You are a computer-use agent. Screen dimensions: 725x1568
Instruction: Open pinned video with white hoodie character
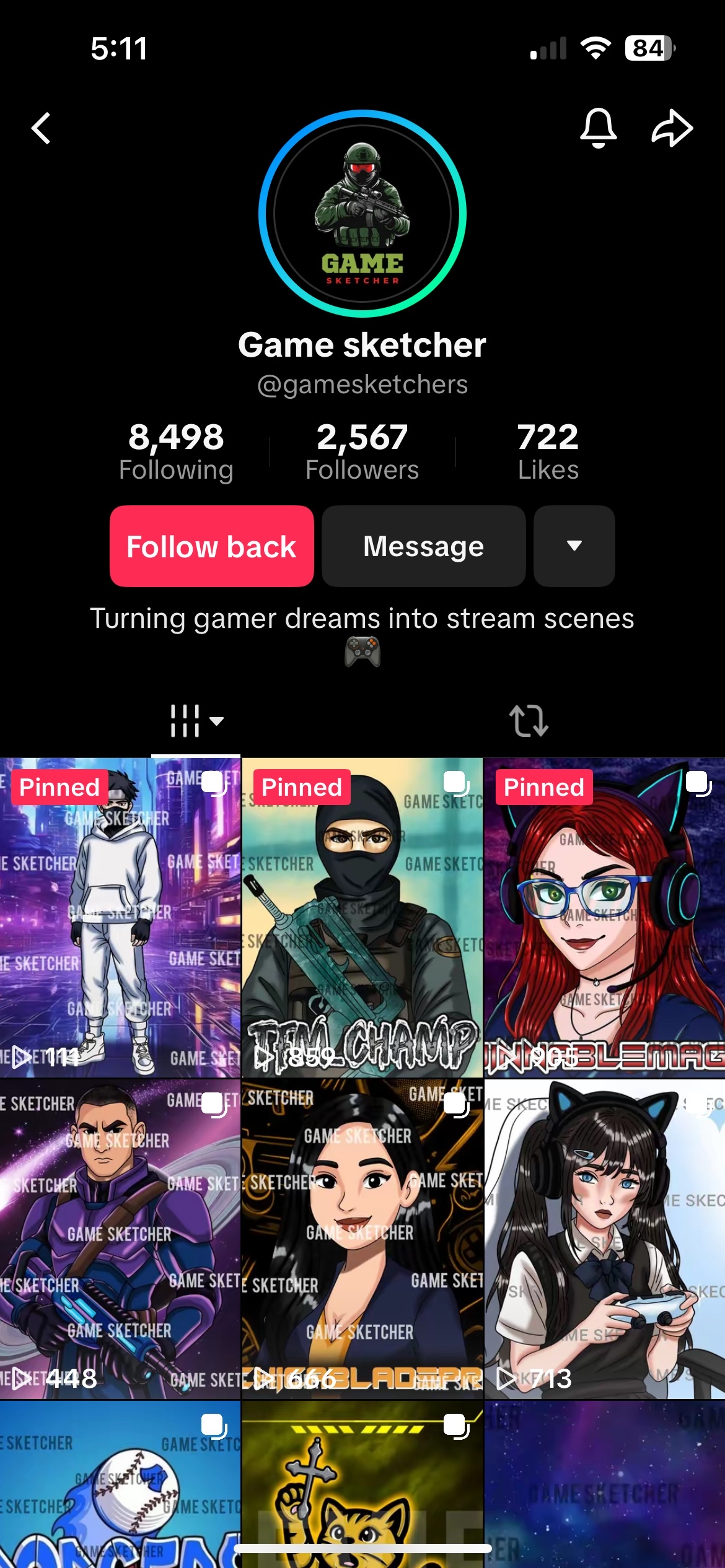pyautogui.click(x=120, y=918)
